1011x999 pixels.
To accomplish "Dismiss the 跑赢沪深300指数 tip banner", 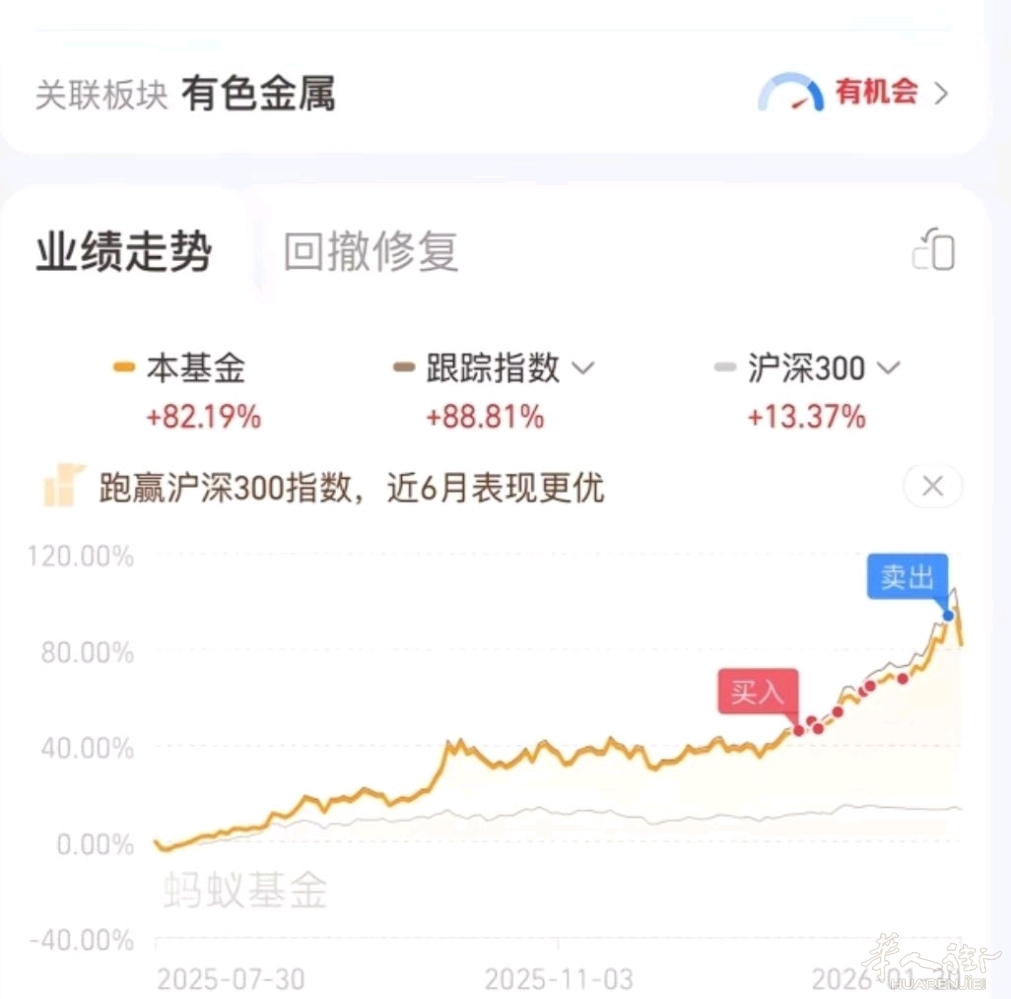I will coord(932,487).
